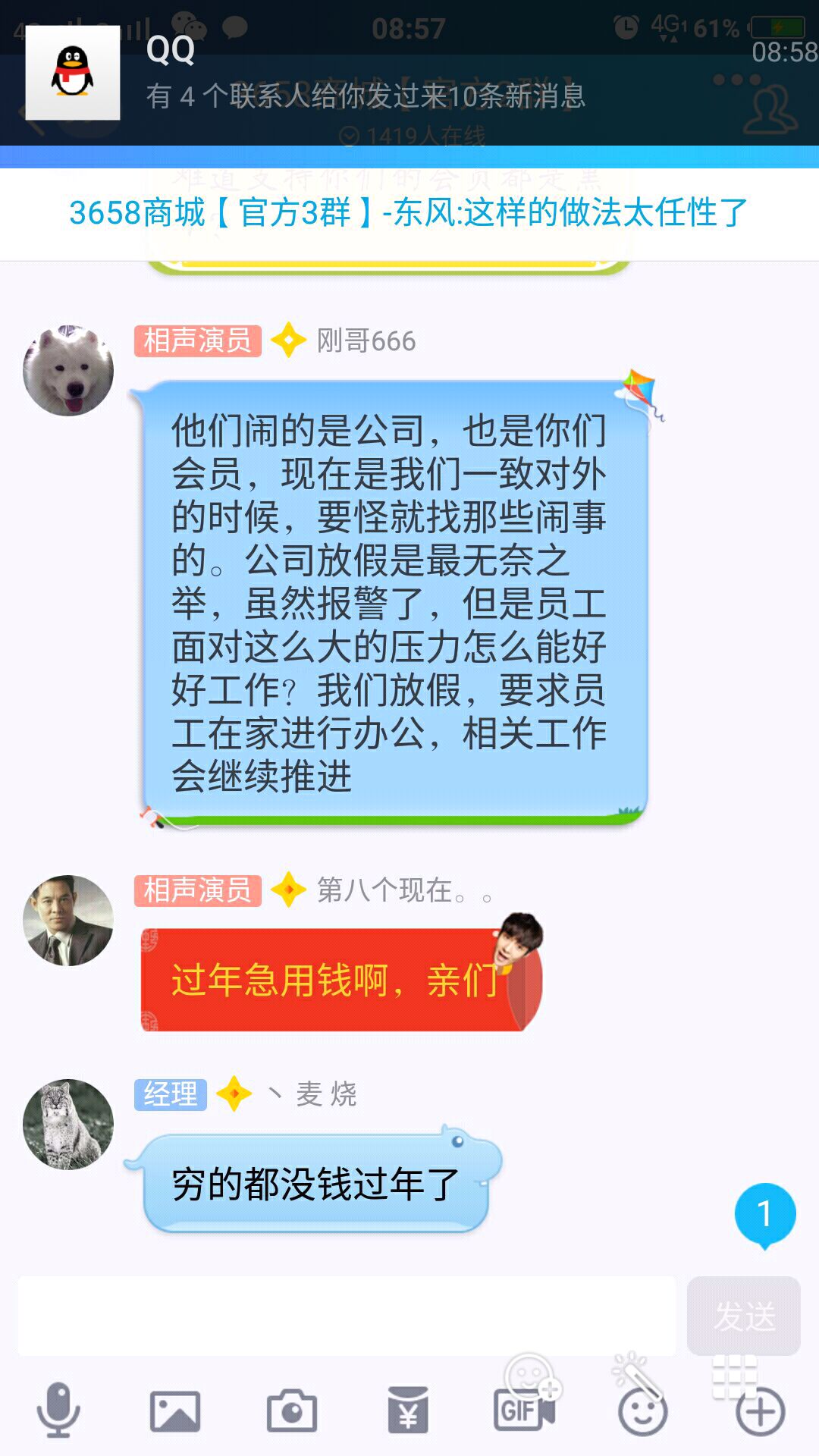Open the photo gallery picker
The height and width of the screenshot is (1456, 819).
[x=175, y=1411]
